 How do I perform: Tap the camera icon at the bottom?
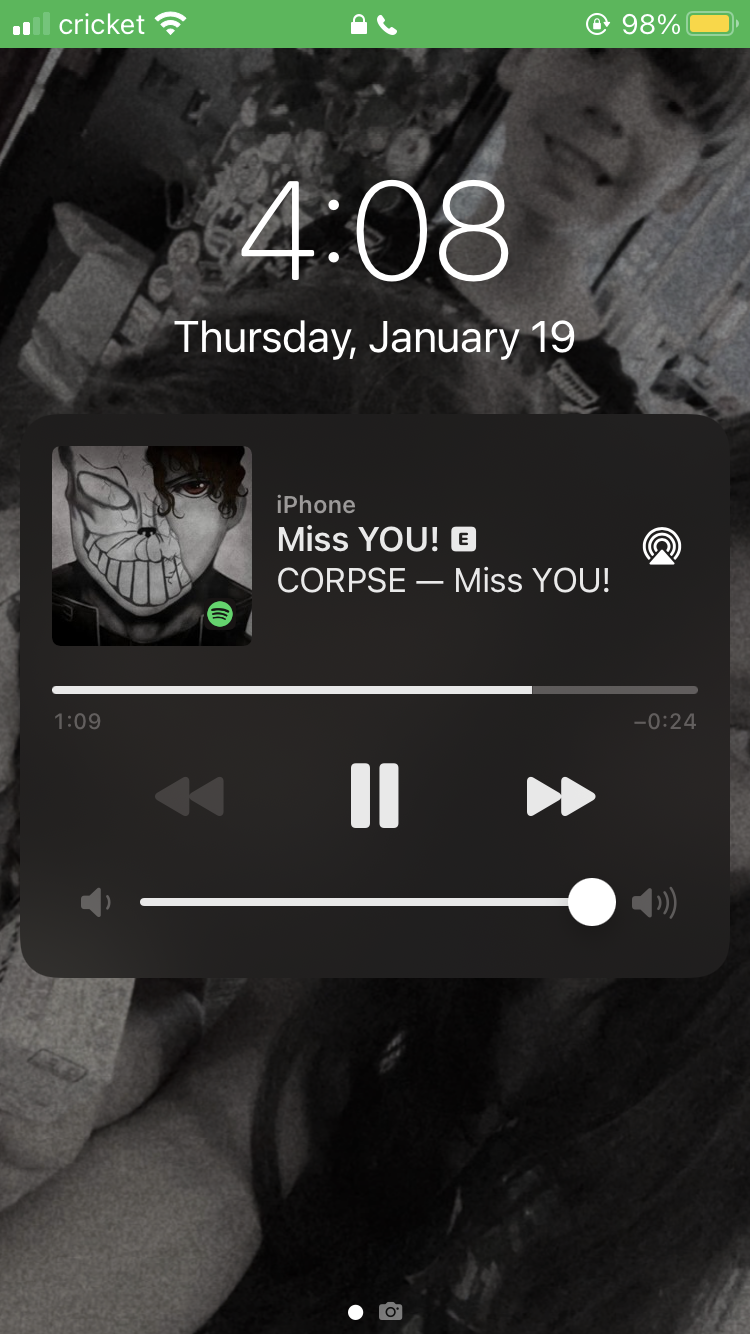390,1311
